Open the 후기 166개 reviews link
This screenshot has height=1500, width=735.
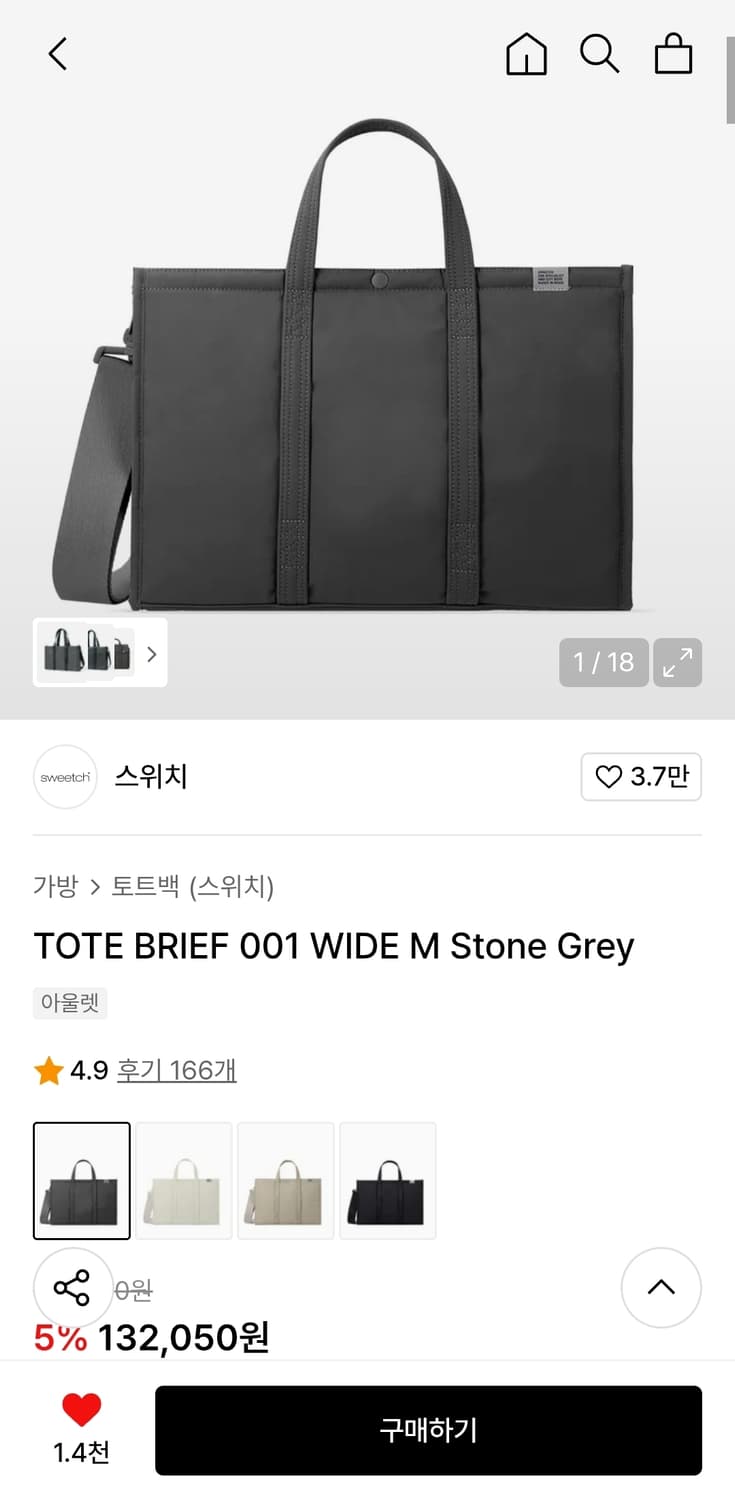pos(176,1070)
